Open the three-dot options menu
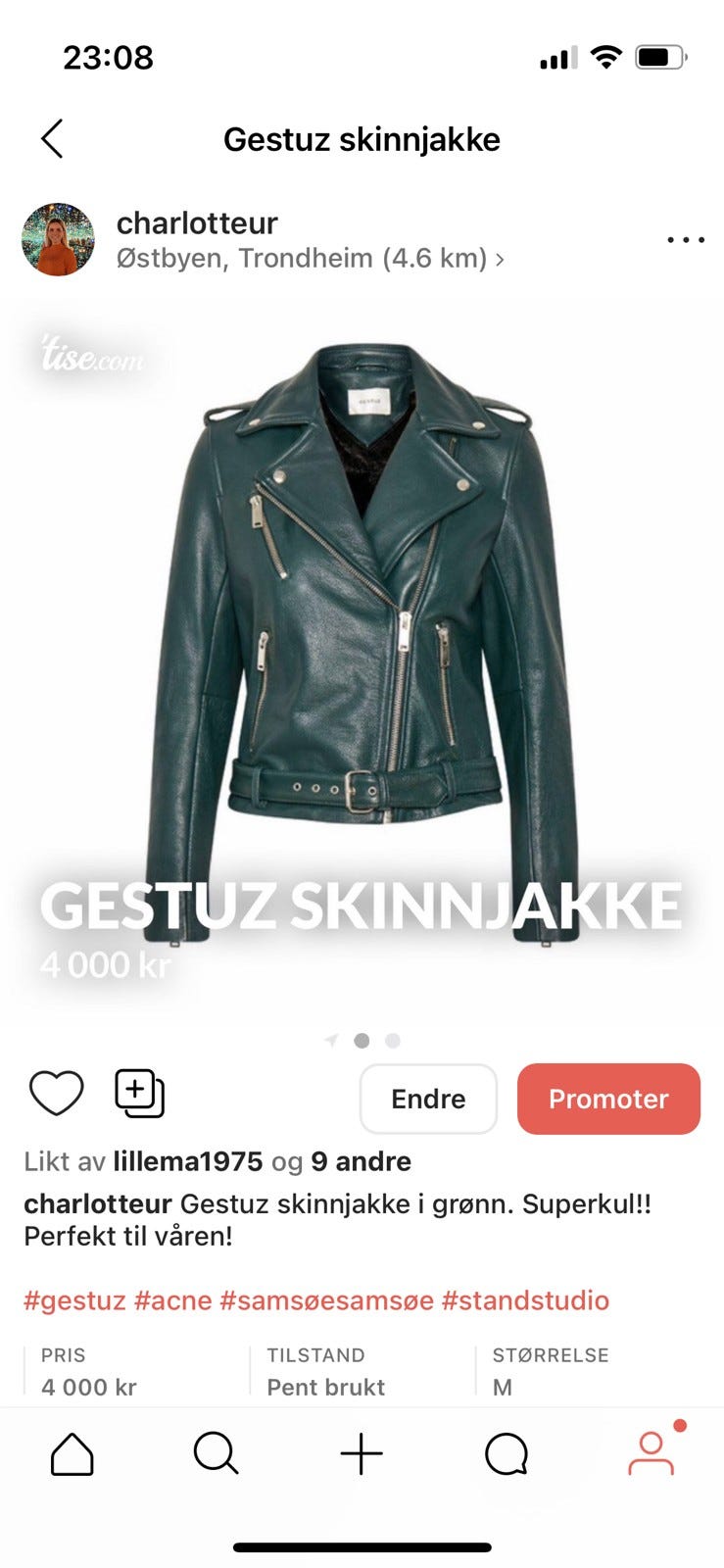 (x=687, y=238)
